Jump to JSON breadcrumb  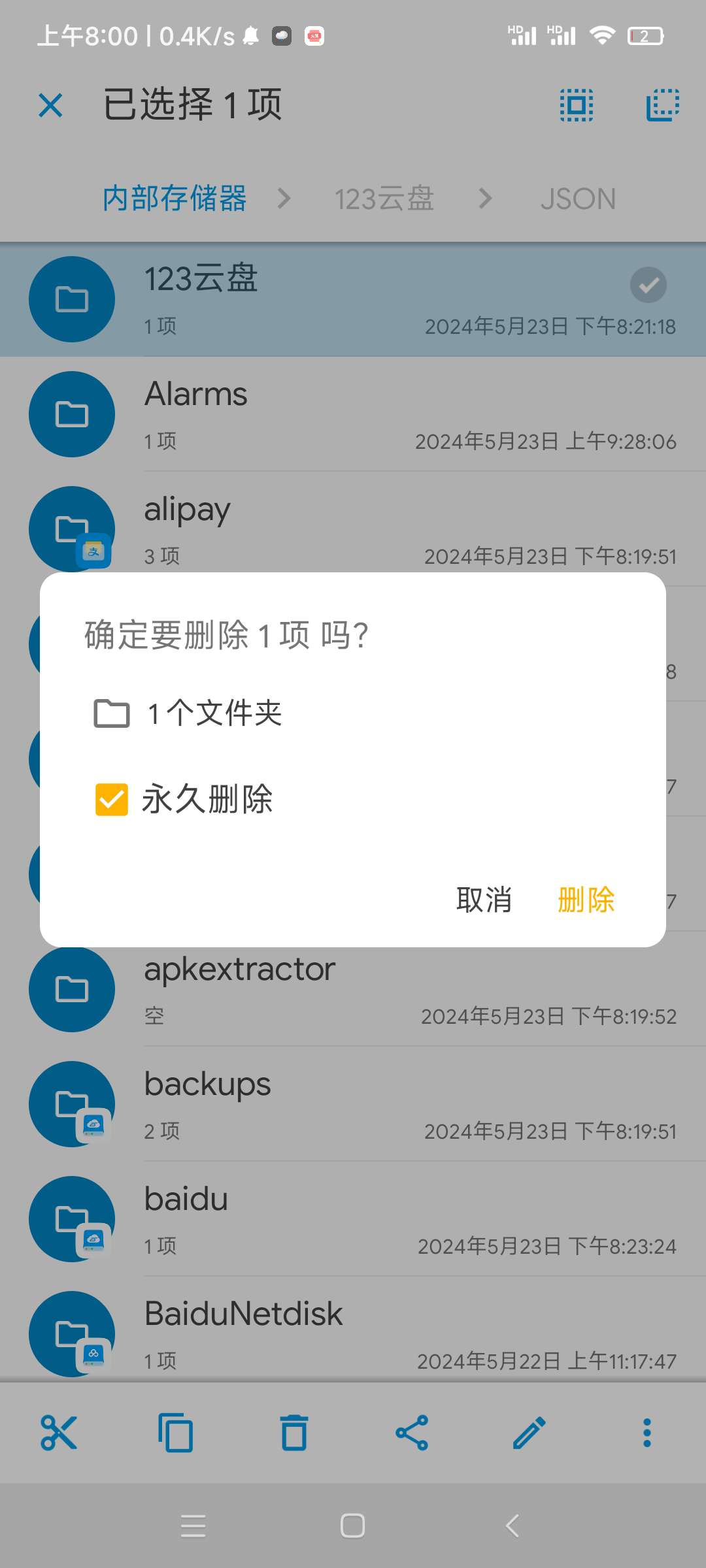click(578, 199)
